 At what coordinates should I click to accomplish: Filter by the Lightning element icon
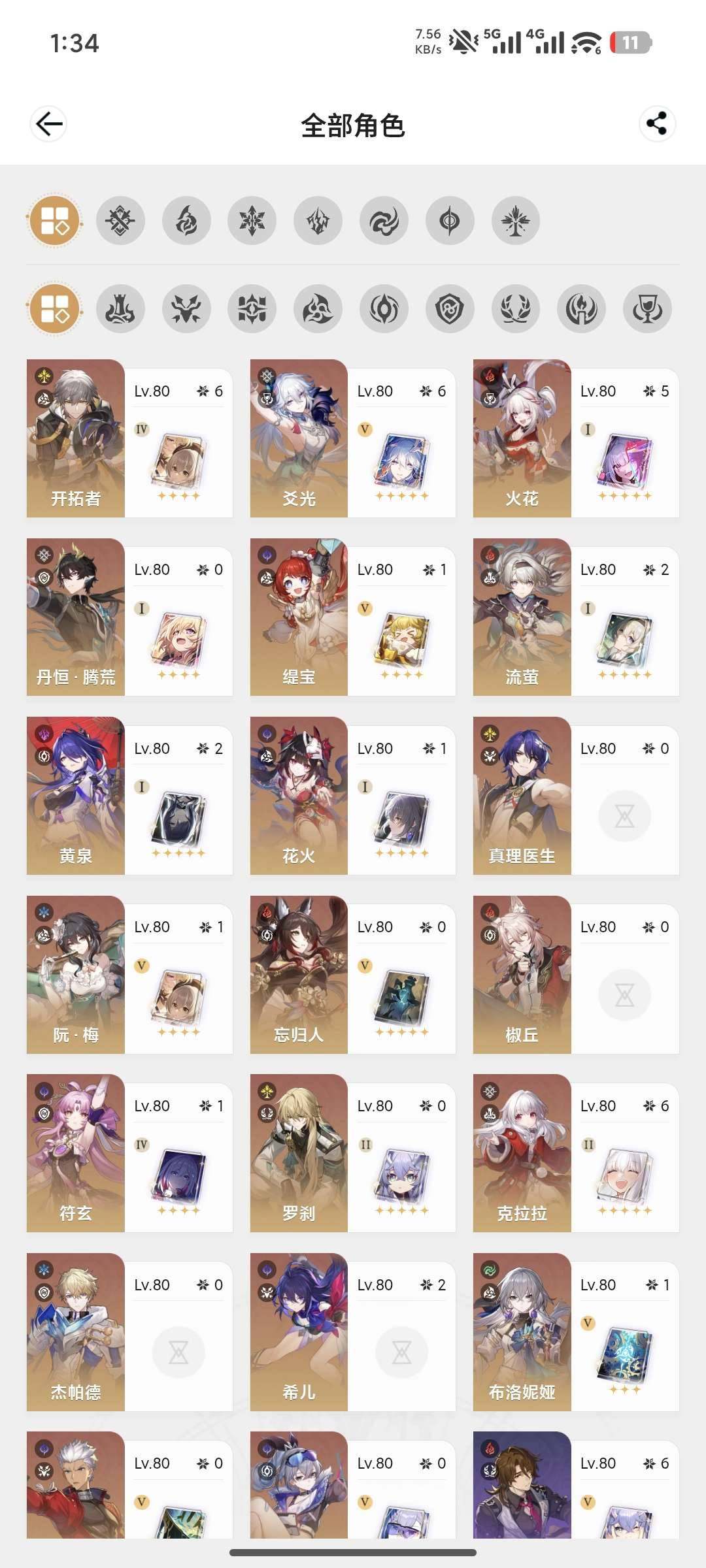click(318, 220)
